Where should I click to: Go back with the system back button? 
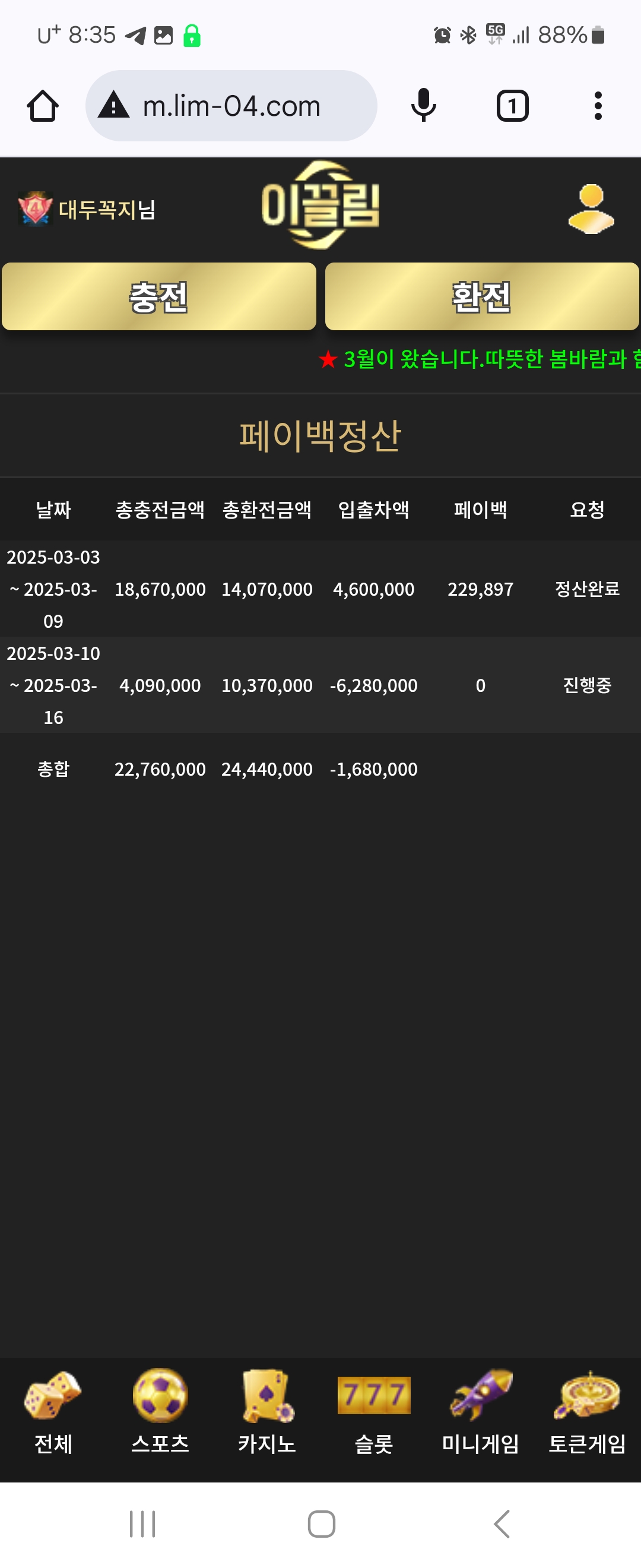click(x=501, y=1524)
